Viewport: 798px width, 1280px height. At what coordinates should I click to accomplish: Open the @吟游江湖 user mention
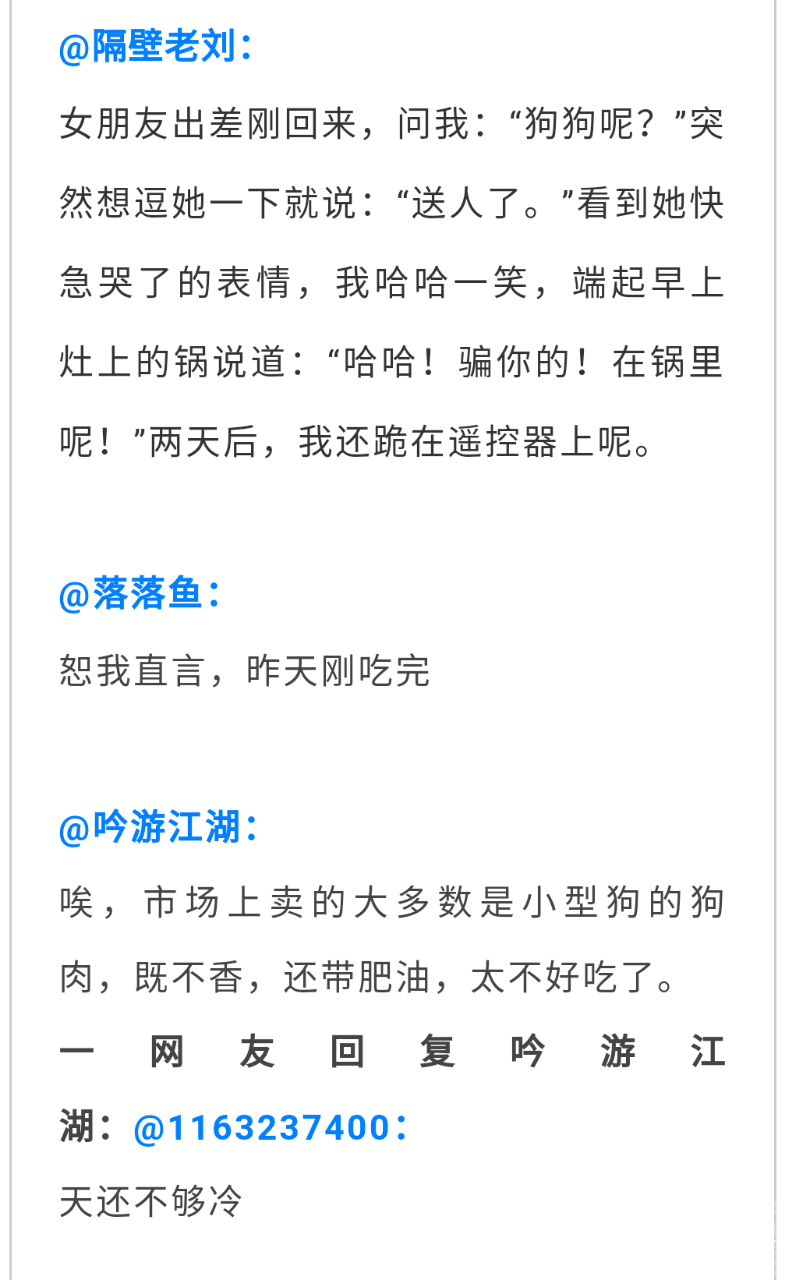coord(152,828)
